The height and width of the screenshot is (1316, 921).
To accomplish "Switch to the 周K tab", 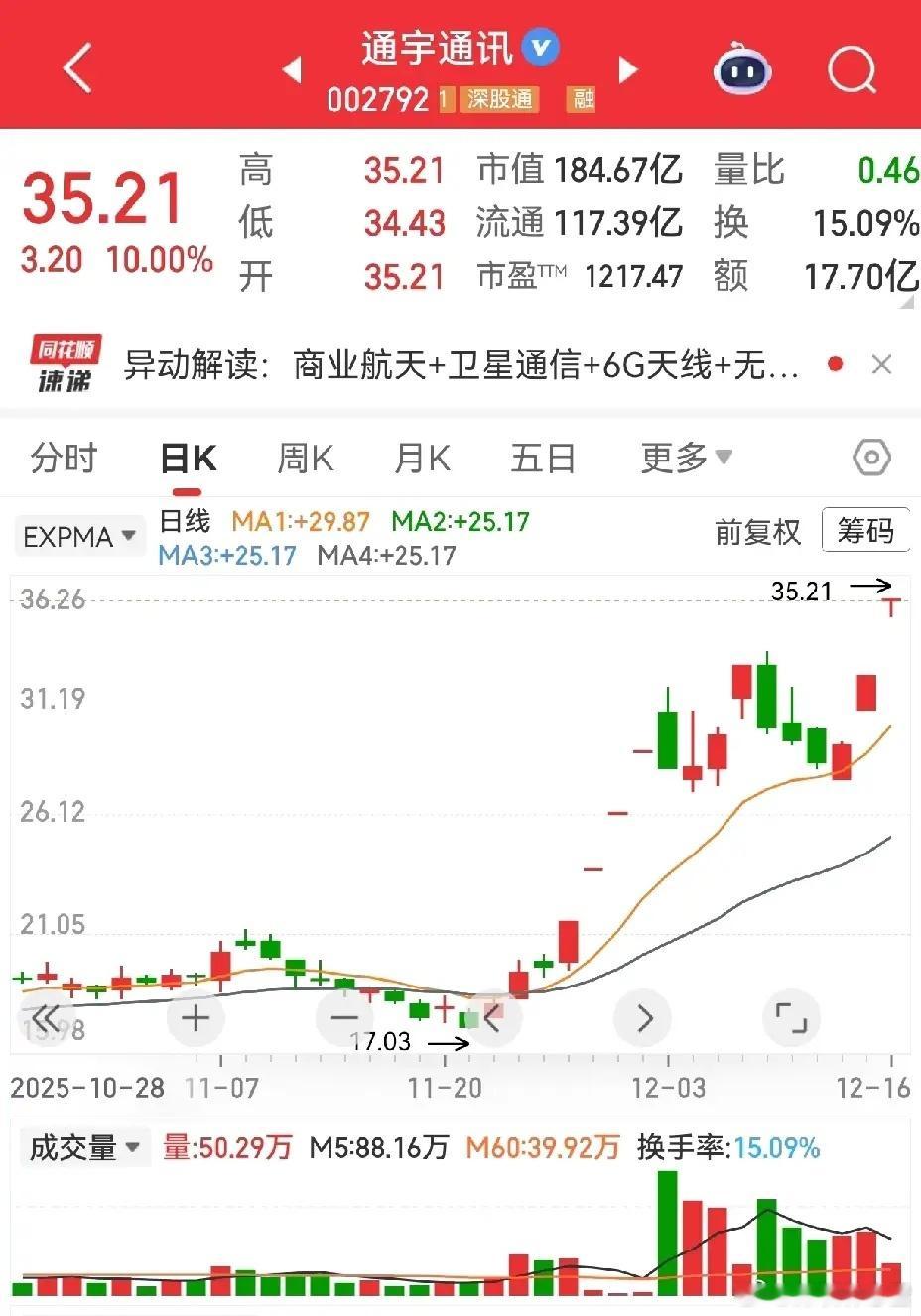I will (305, 459).
